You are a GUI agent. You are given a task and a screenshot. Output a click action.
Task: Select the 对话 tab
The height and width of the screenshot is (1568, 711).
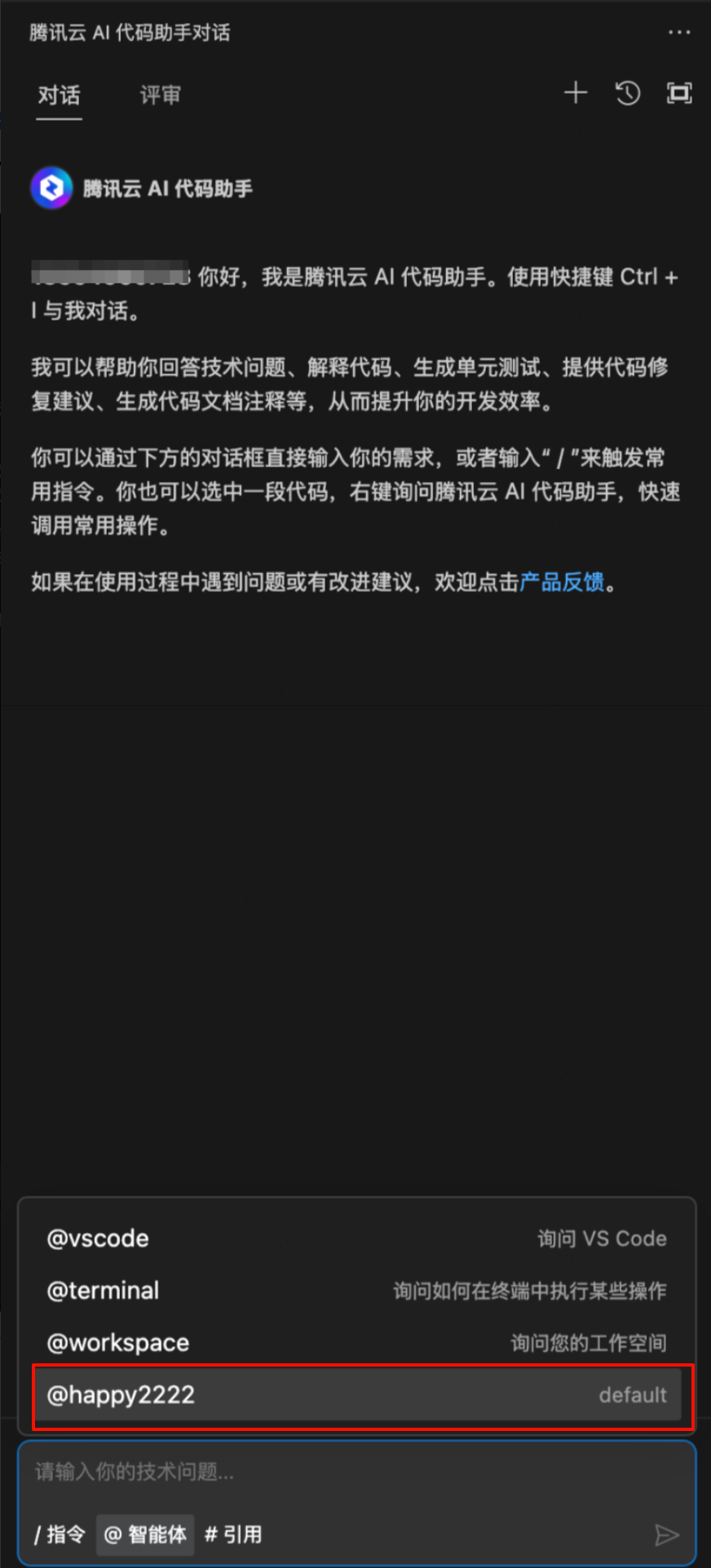pos(60,95)
